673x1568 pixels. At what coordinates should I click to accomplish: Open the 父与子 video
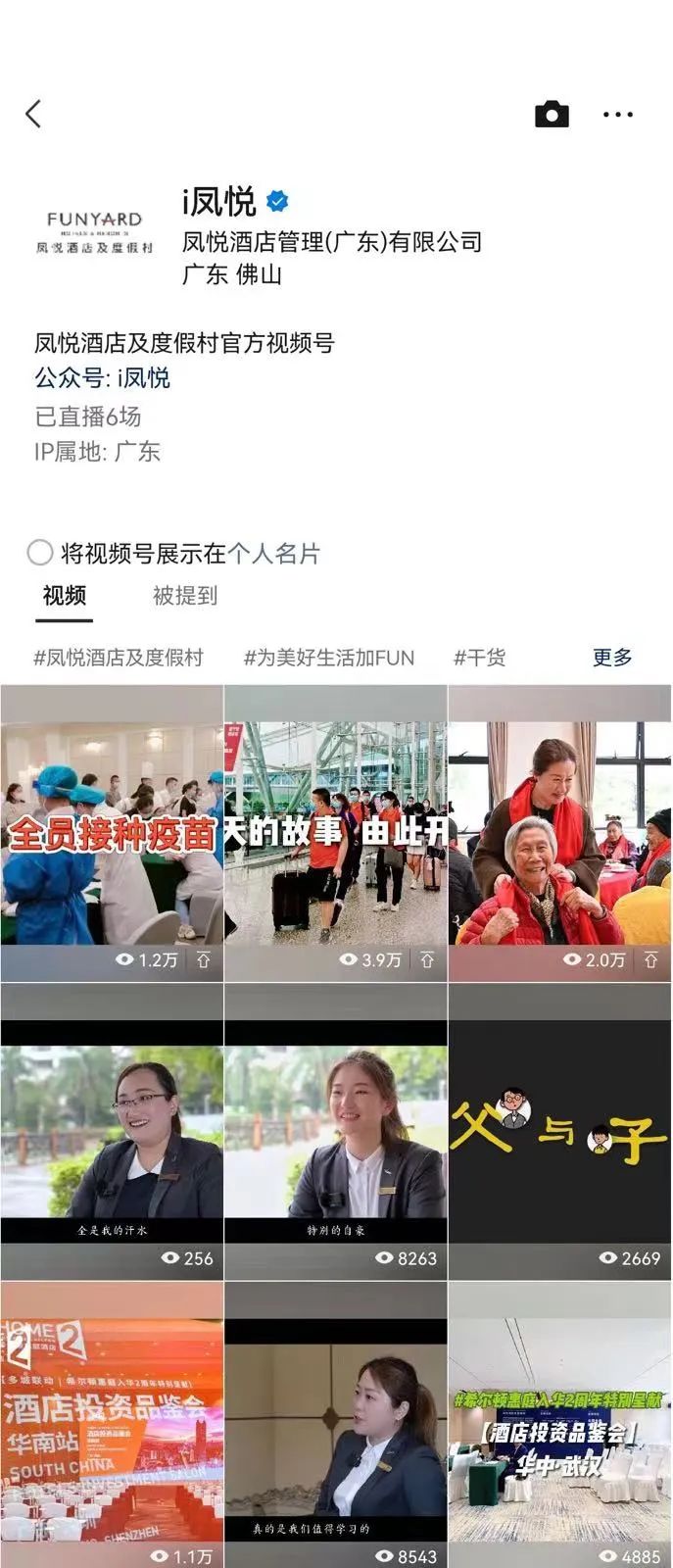point(559,1132)
